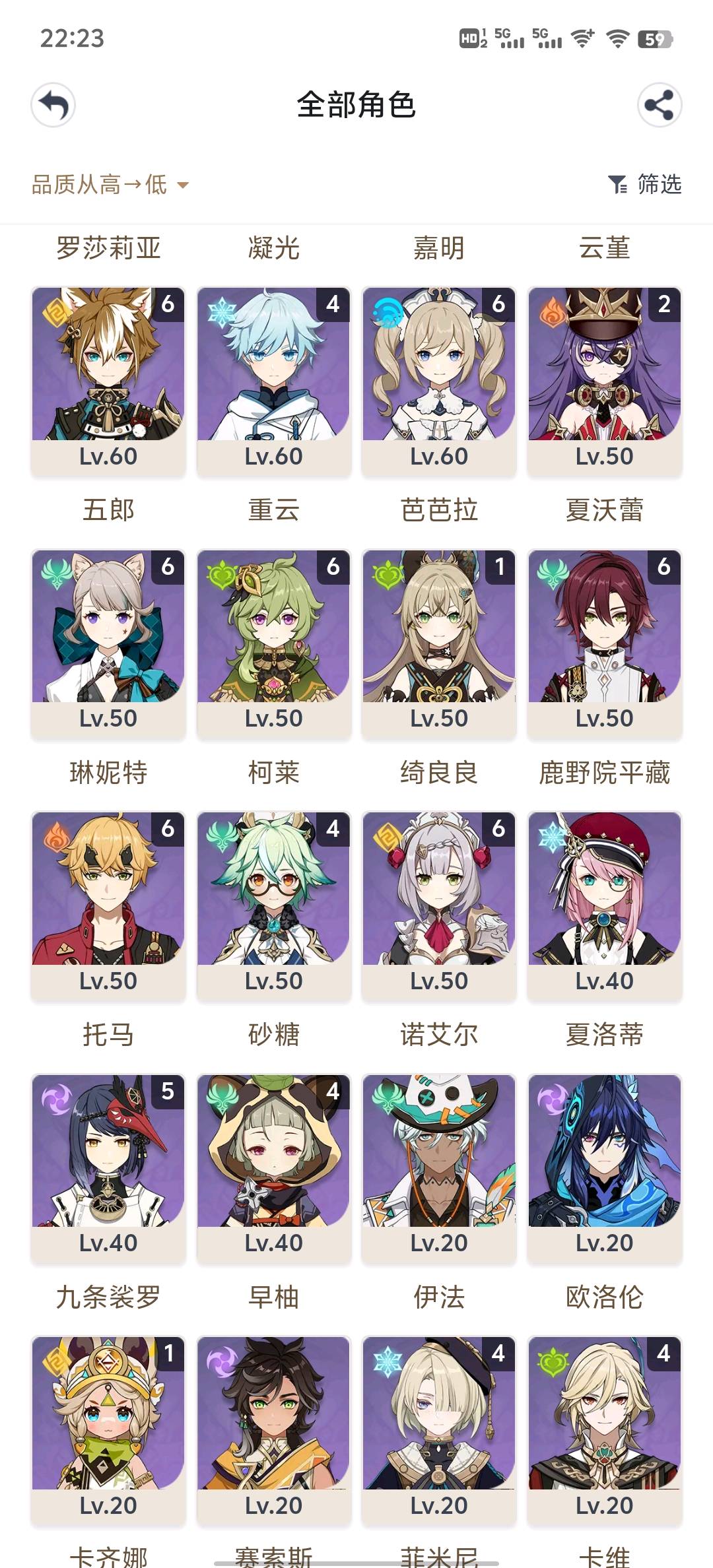Go back using the return arrow
Screen dimensions: 713x1568
(x=53, y=105)
